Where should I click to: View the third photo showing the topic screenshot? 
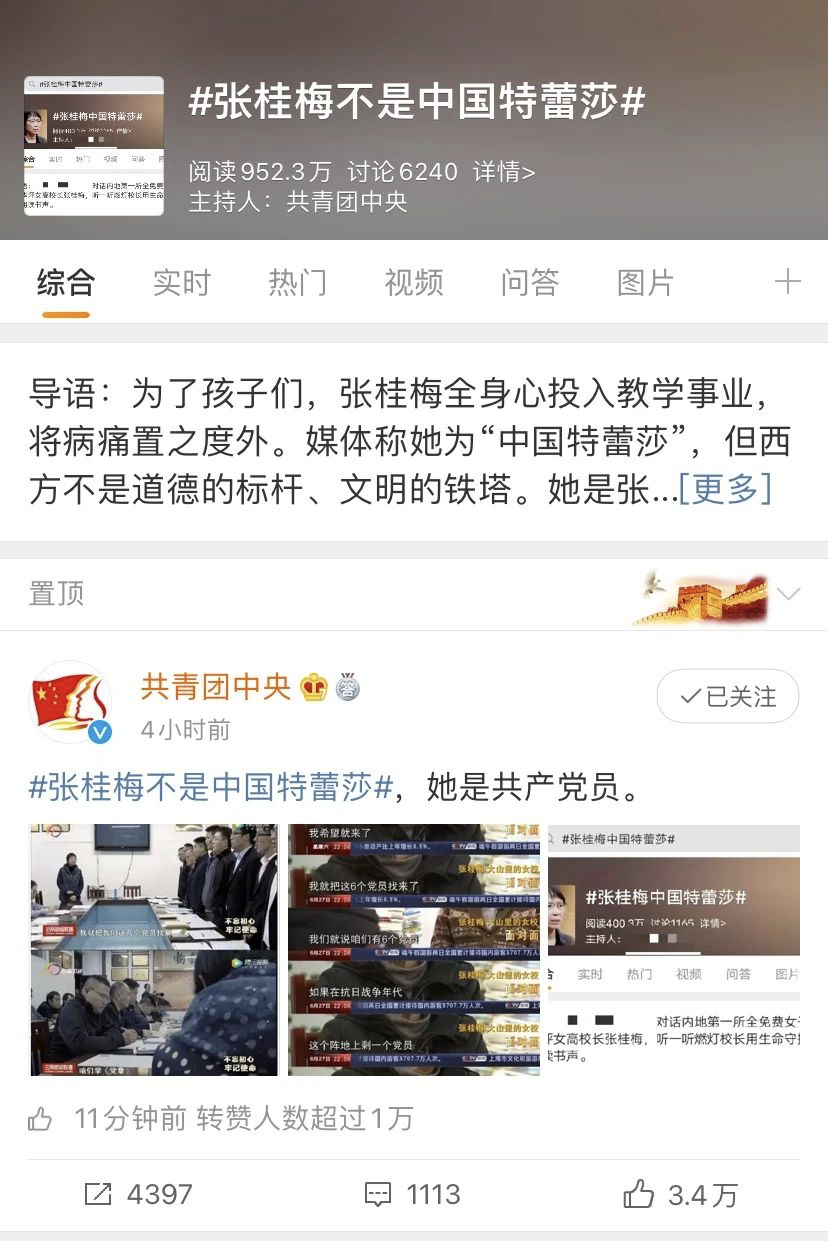[x=673, y=949]
